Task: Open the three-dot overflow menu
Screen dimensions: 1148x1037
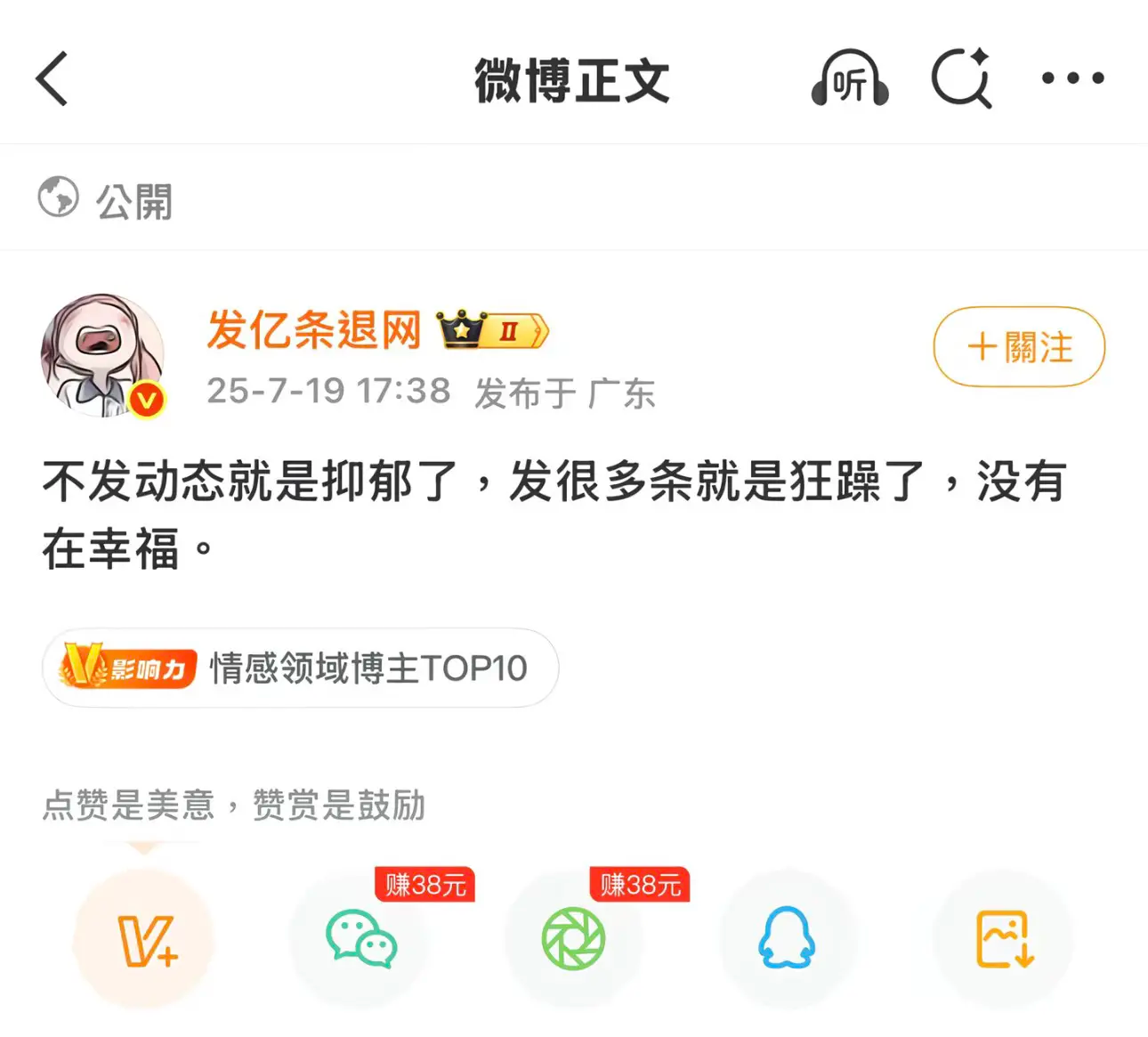Action: [1072, 78]
